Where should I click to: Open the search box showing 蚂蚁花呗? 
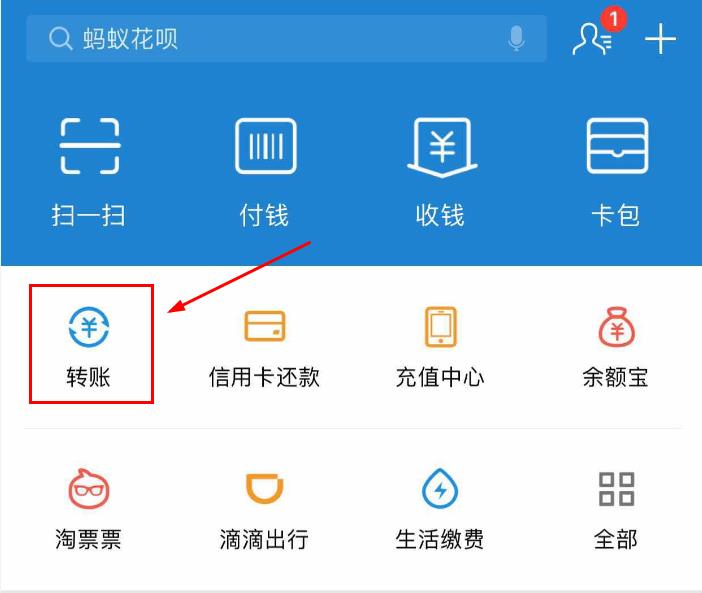coord(270,39)
